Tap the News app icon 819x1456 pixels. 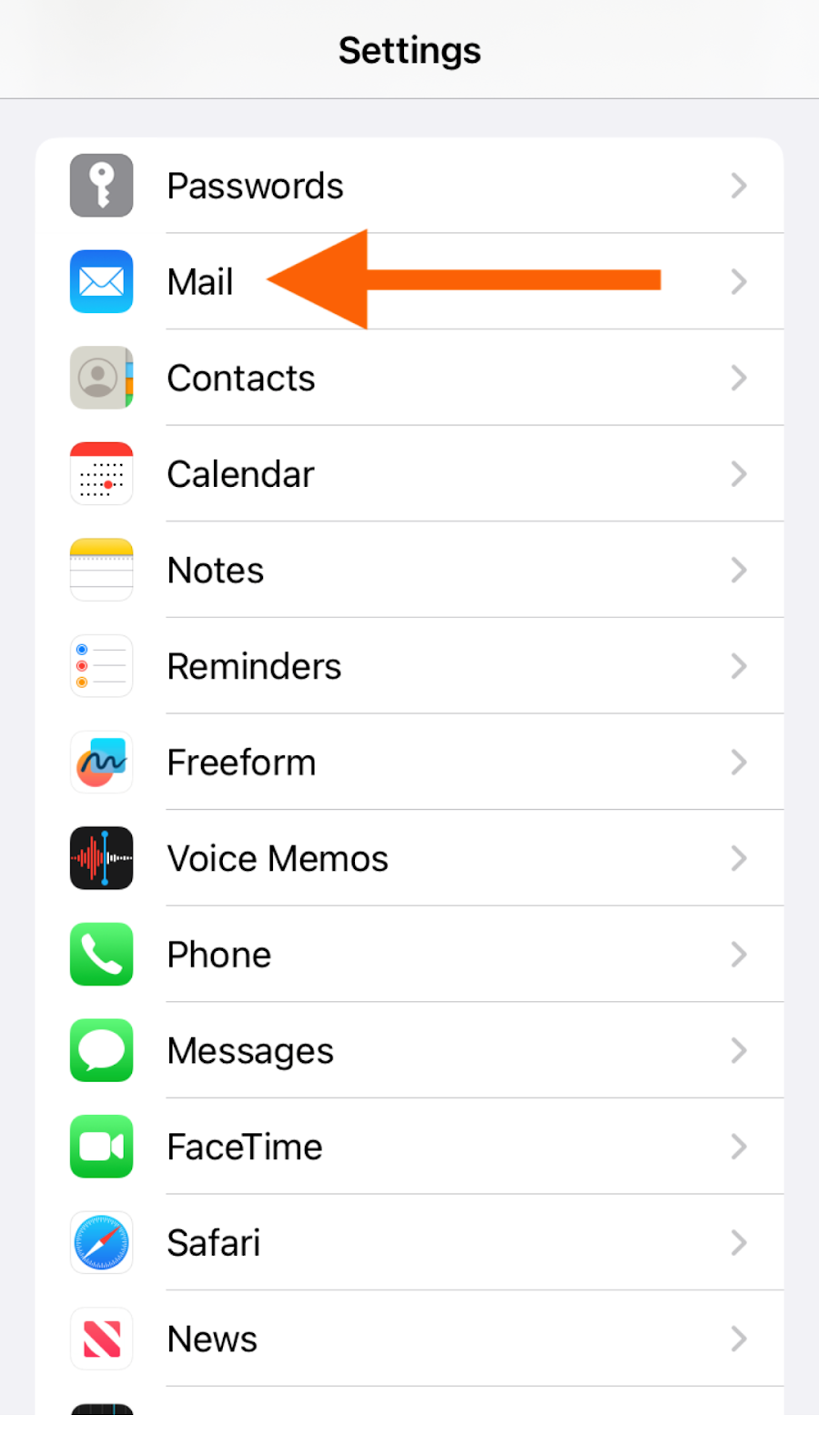(x=101, y=1339)
